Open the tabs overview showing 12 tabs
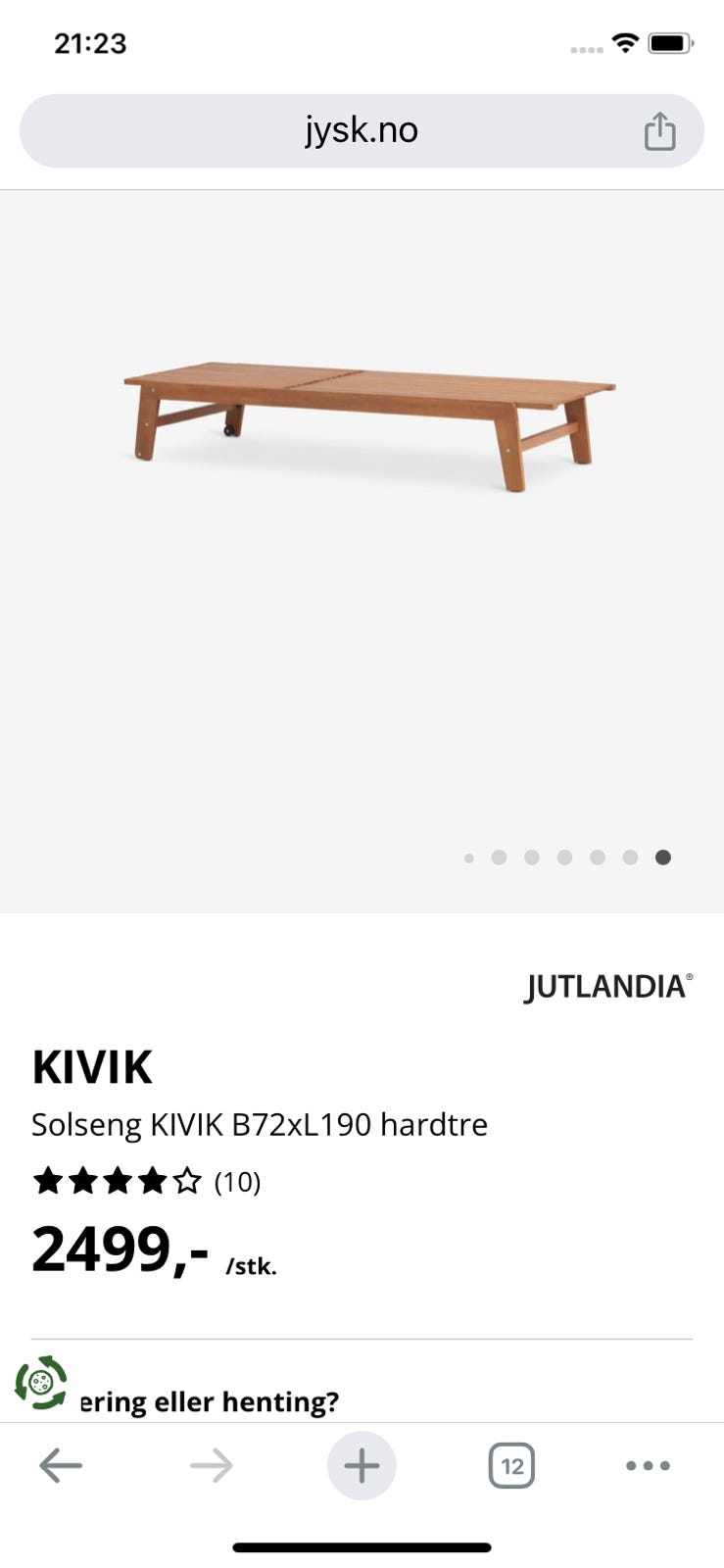724x1568 pixels. [511, 1465]
